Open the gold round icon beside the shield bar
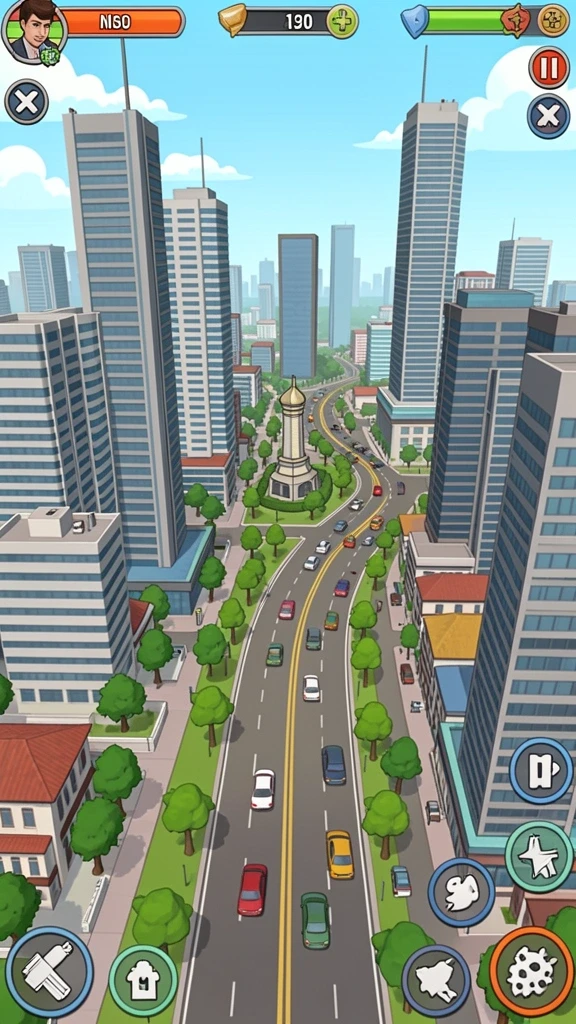 [553, 20]
